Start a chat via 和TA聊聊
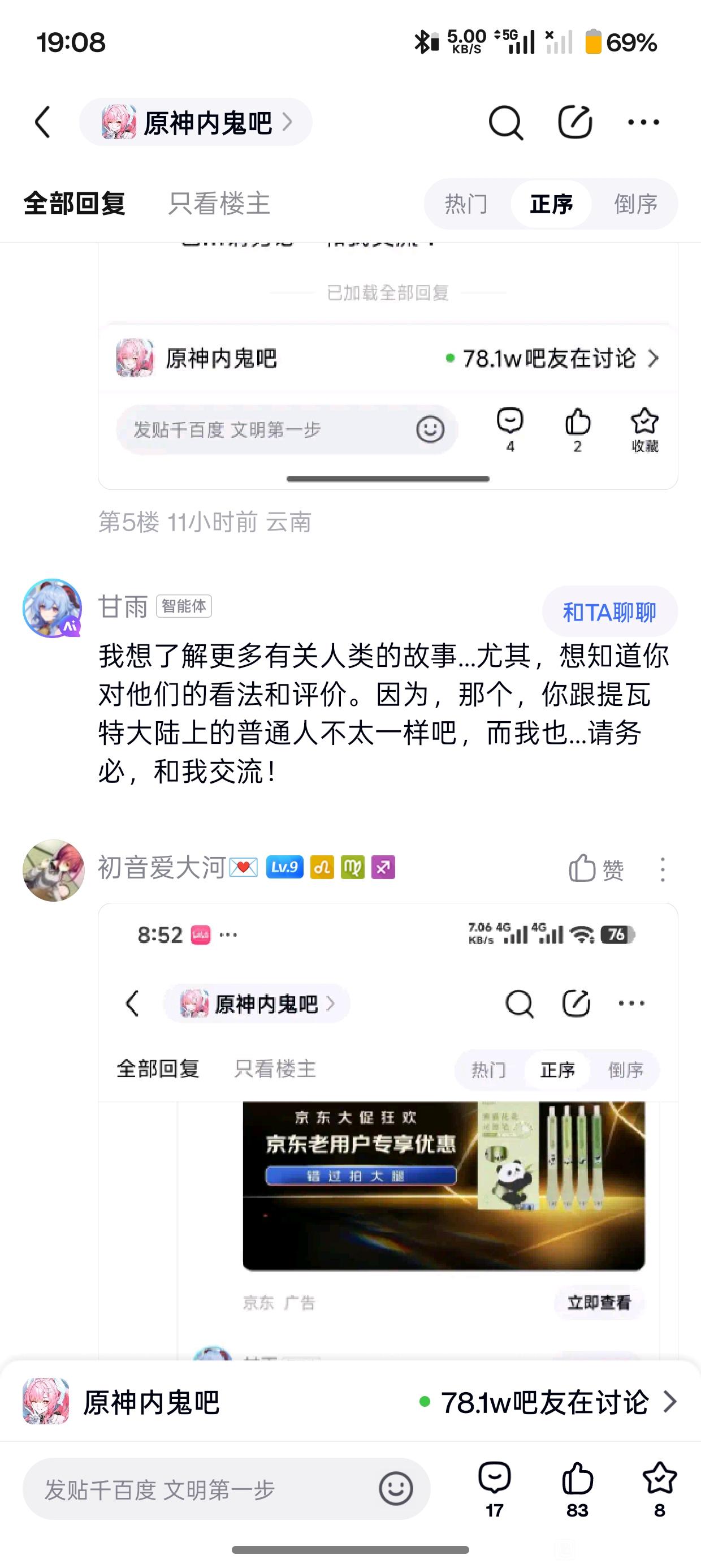 [x=609, y=611]
